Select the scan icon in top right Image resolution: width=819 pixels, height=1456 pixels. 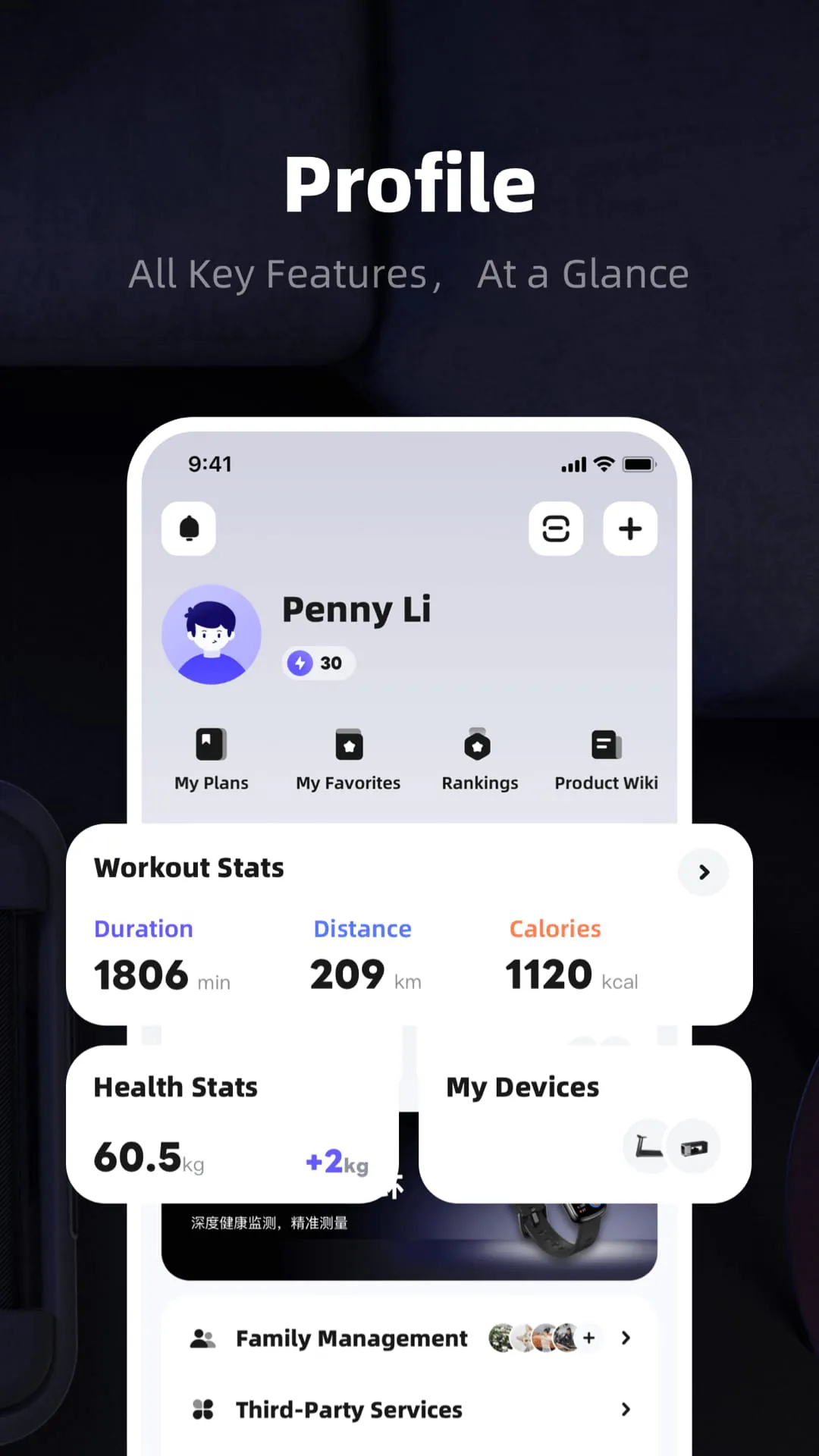tap(557, 529)
